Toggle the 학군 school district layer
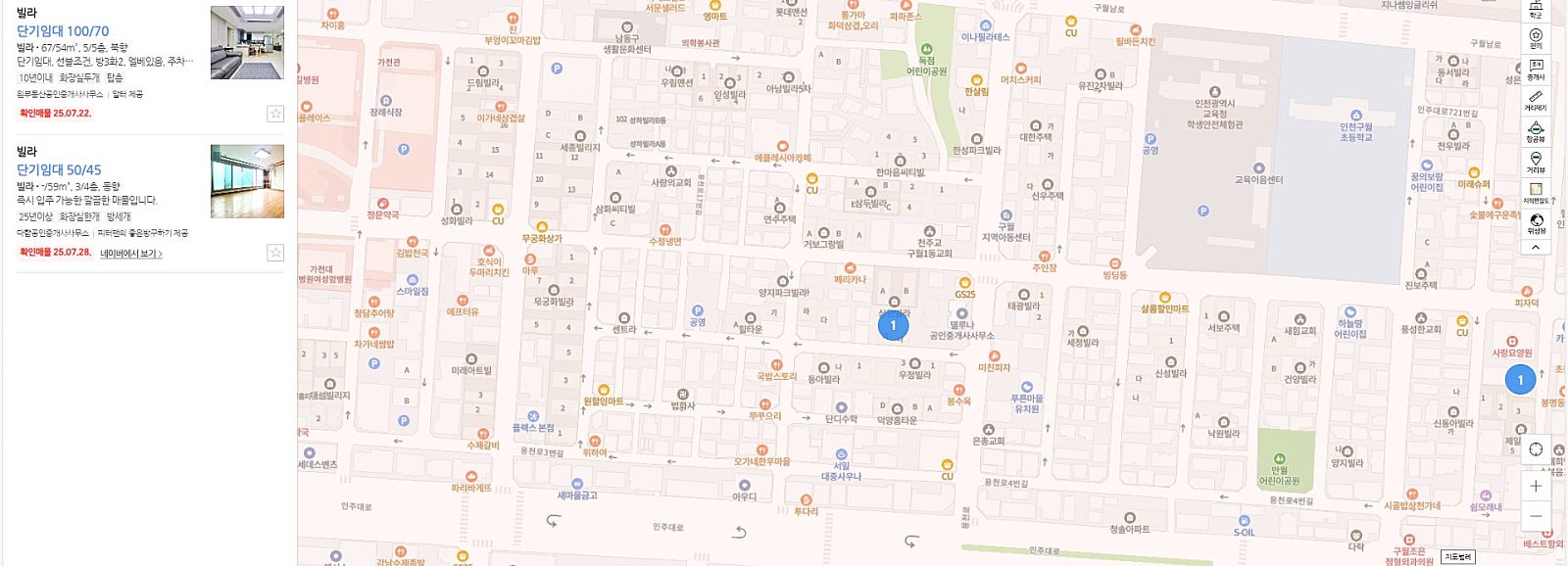 (x=1536, y=8)
